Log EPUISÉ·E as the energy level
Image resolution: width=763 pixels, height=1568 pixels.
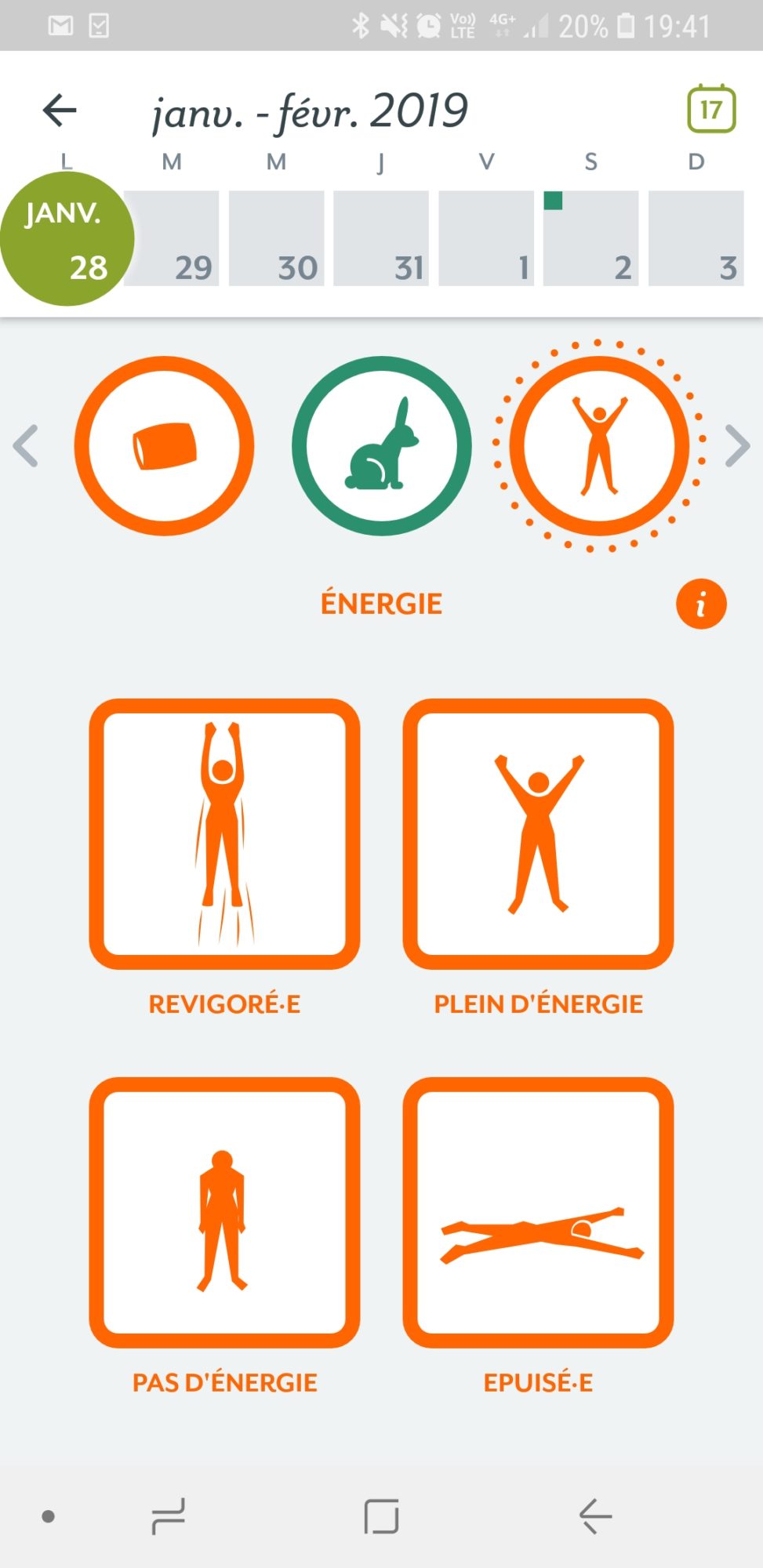pos(538,1212)
